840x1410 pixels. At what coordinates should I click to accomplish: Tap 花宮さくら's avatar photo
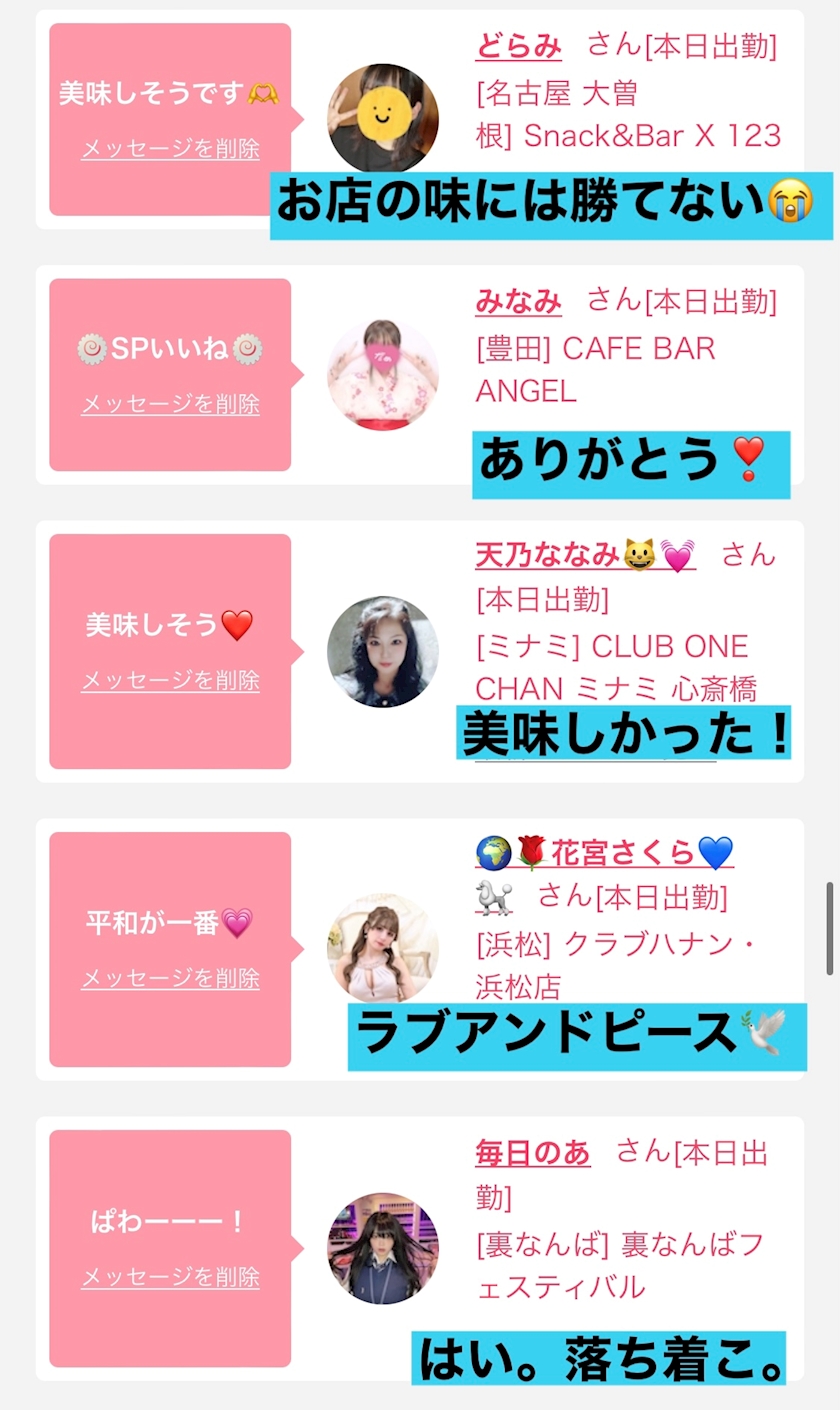tap(383, 949)
